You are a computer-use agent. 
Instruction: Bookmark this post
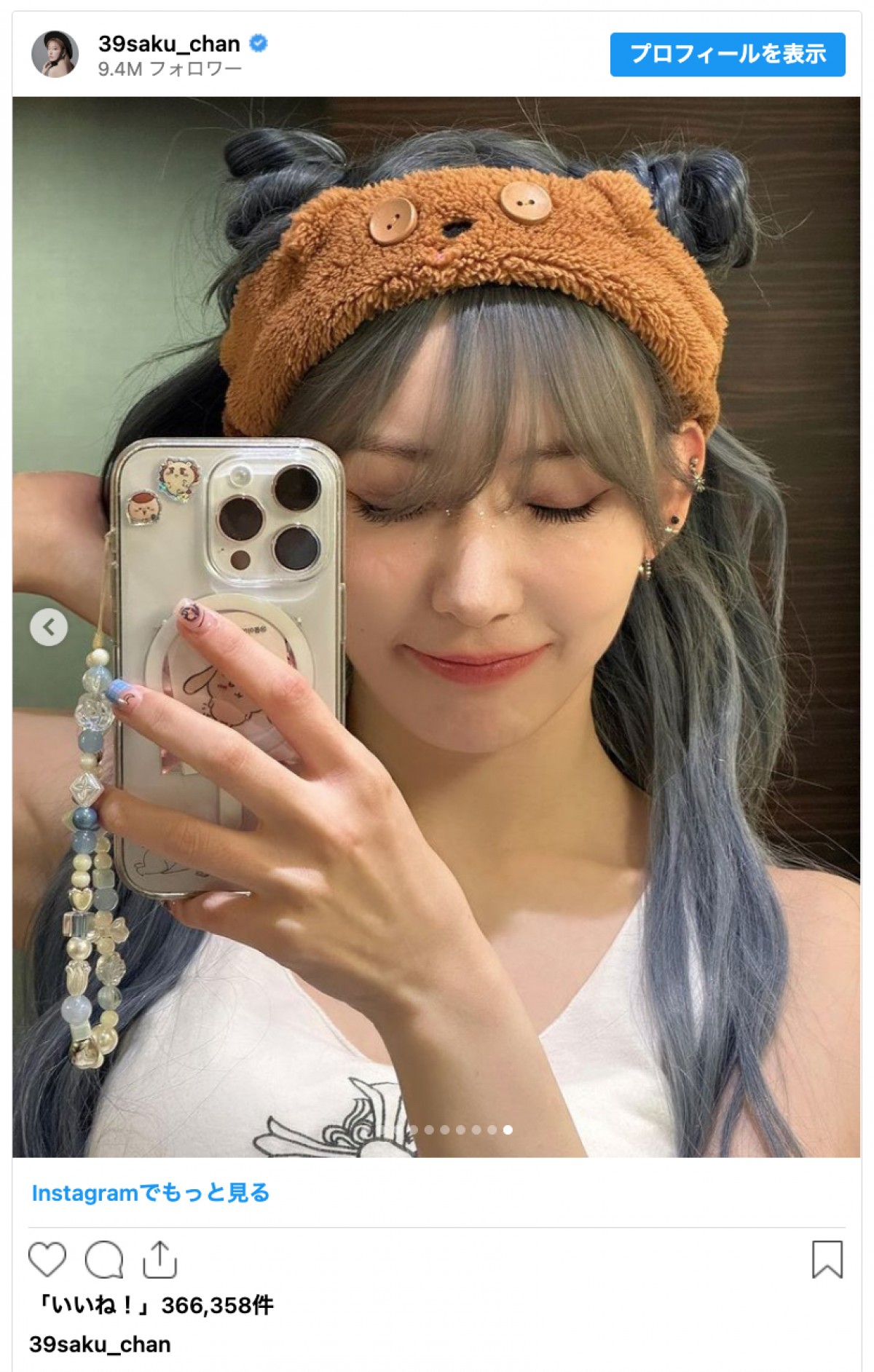[827, 1259]
